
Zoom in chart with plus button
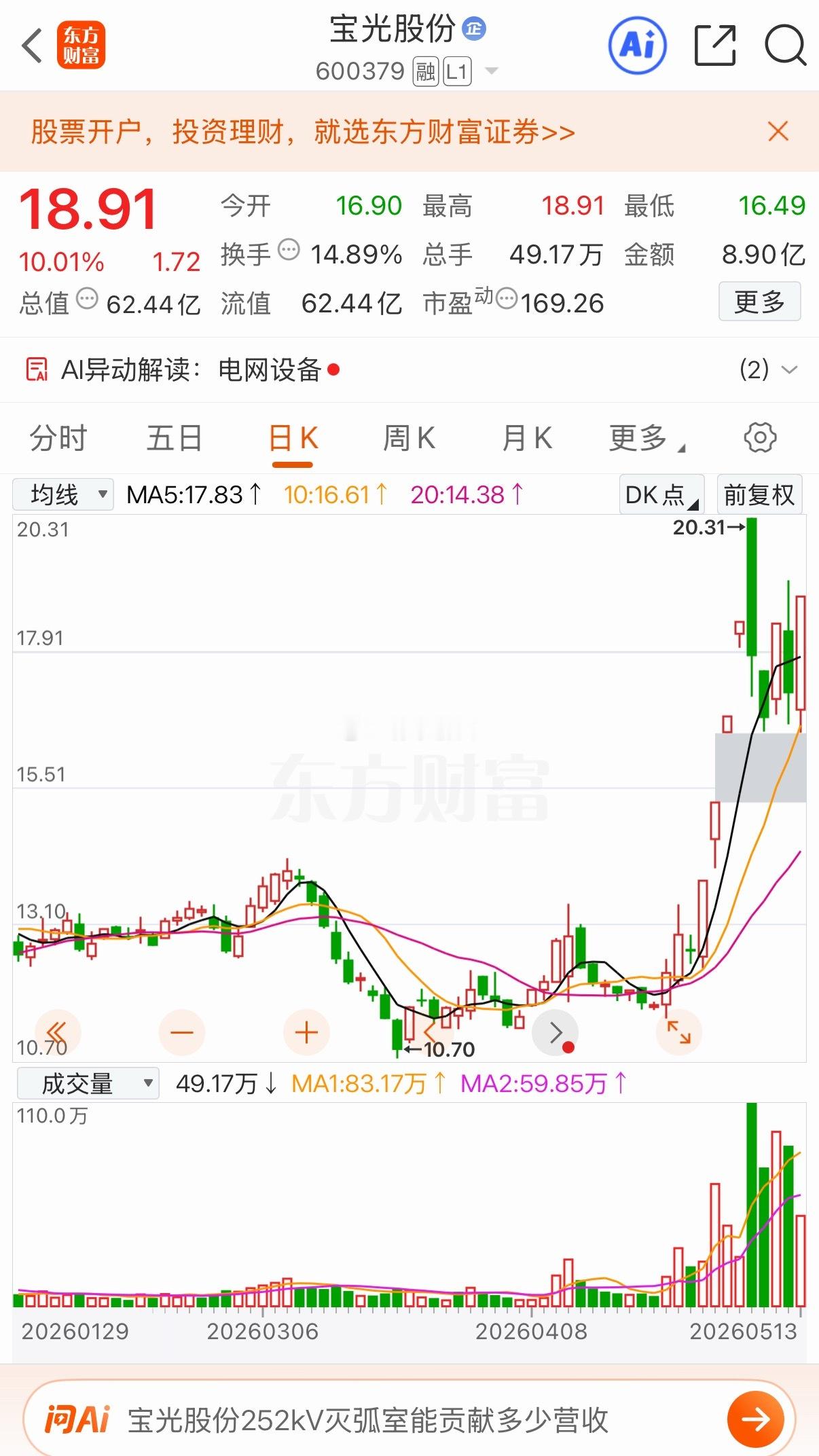click(x=306, y=1032)
